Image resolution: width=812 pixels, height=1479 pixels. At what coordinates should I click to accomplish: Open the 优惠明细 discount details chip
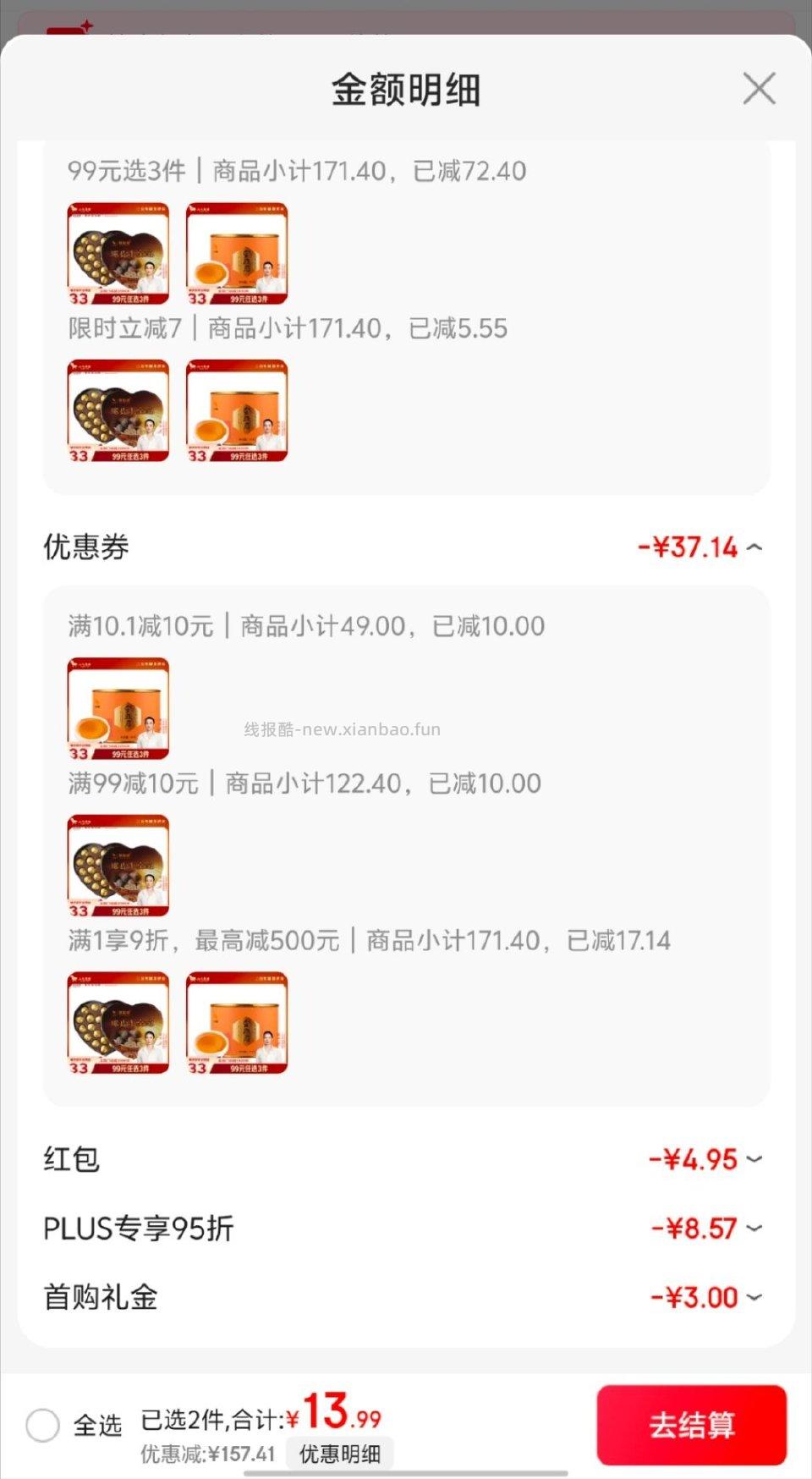[340, 1454]
